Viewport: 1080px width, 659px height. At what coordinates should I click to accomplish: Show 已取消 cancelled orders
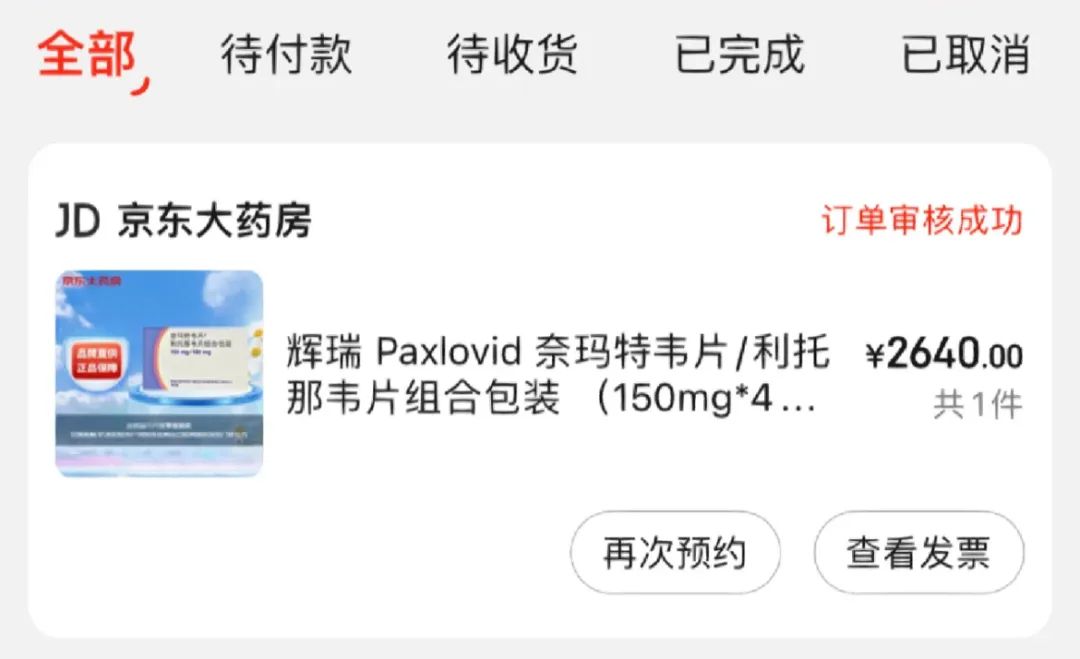point(966,54)
